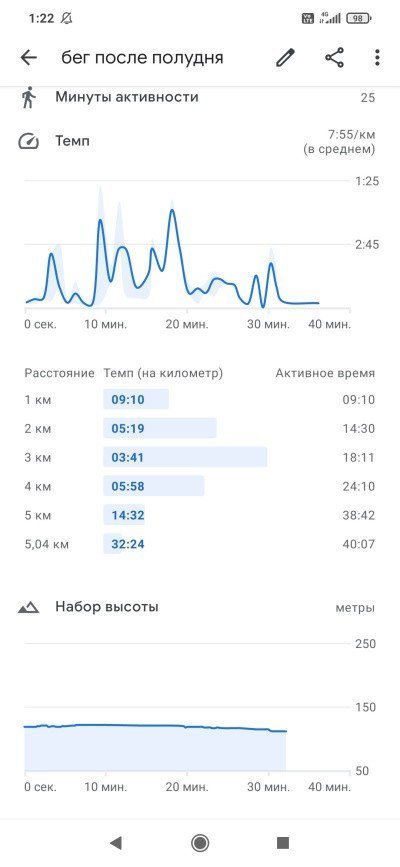Edit the run activity with the pencil icon
The image size is (400, 867).
285,58
